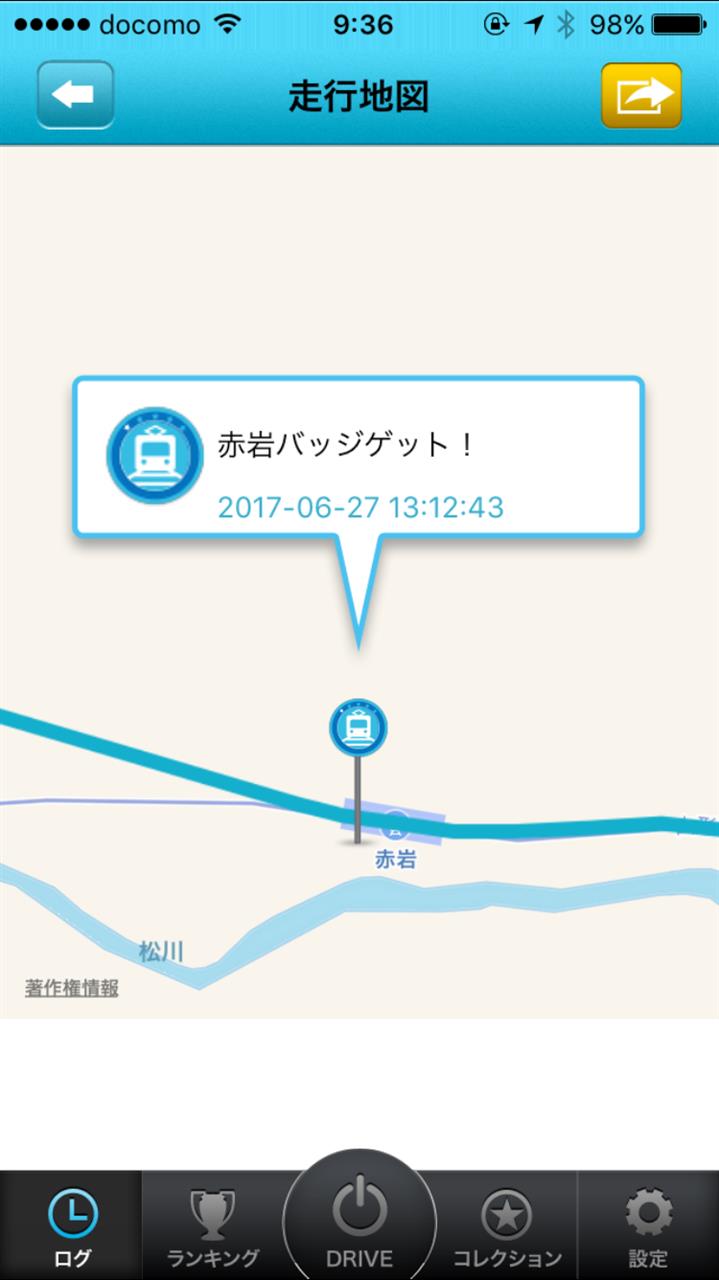Open the 設定 settings tab

(x=648, y=1226)
